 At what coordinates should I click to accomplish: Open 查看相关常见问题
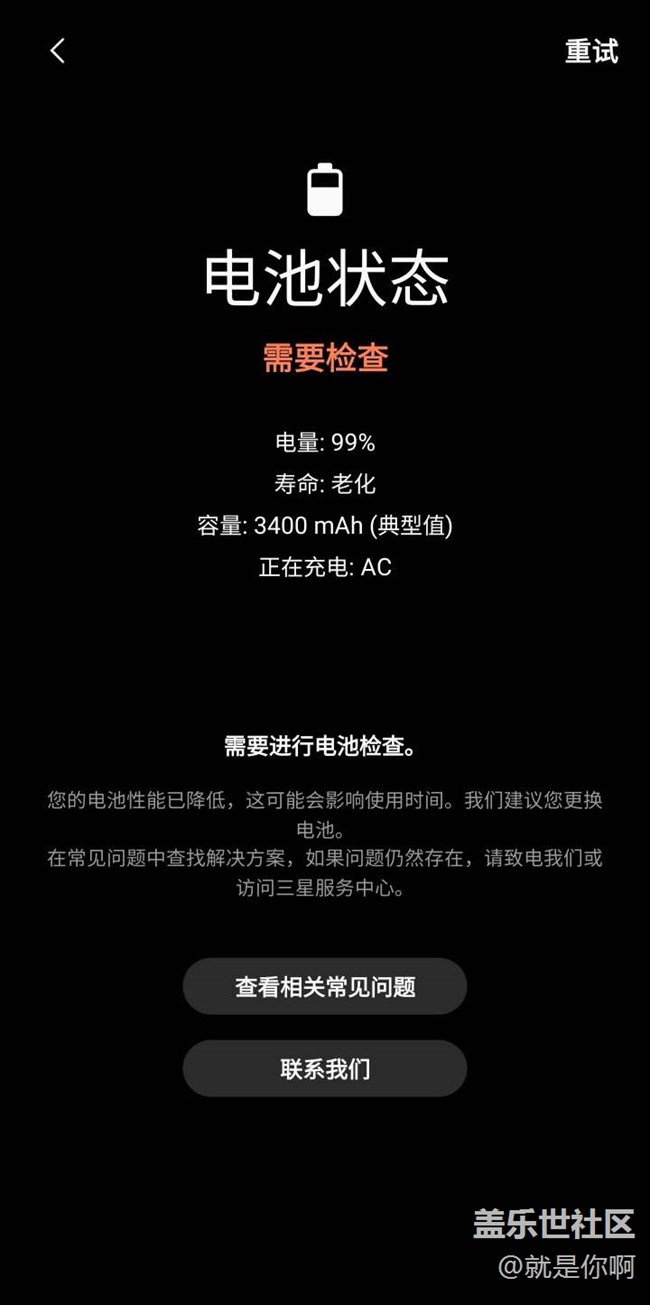point(325,987)
